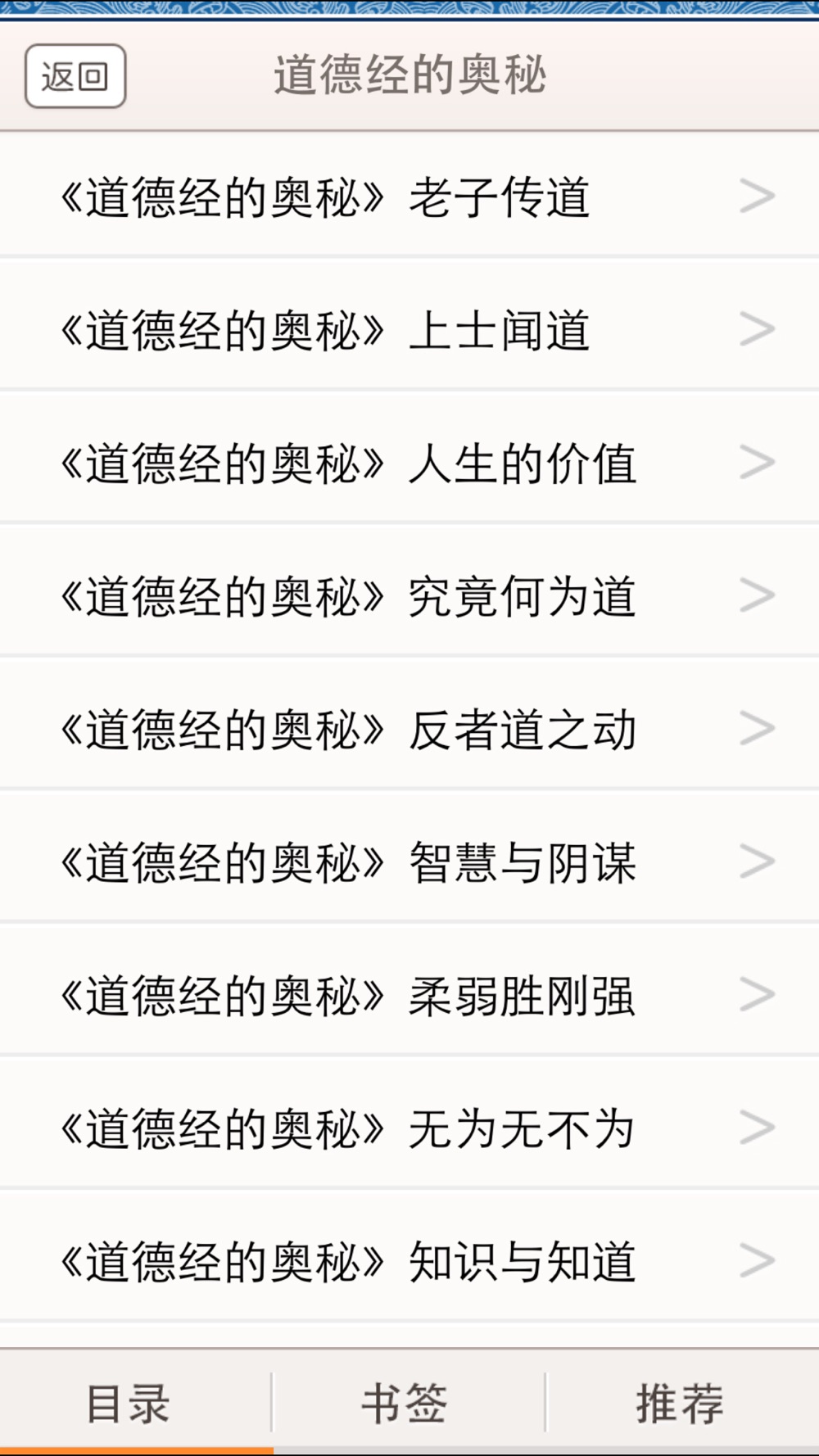Open the chapter 无为无不为
819x1456 pixels.
coord(409,1127)
